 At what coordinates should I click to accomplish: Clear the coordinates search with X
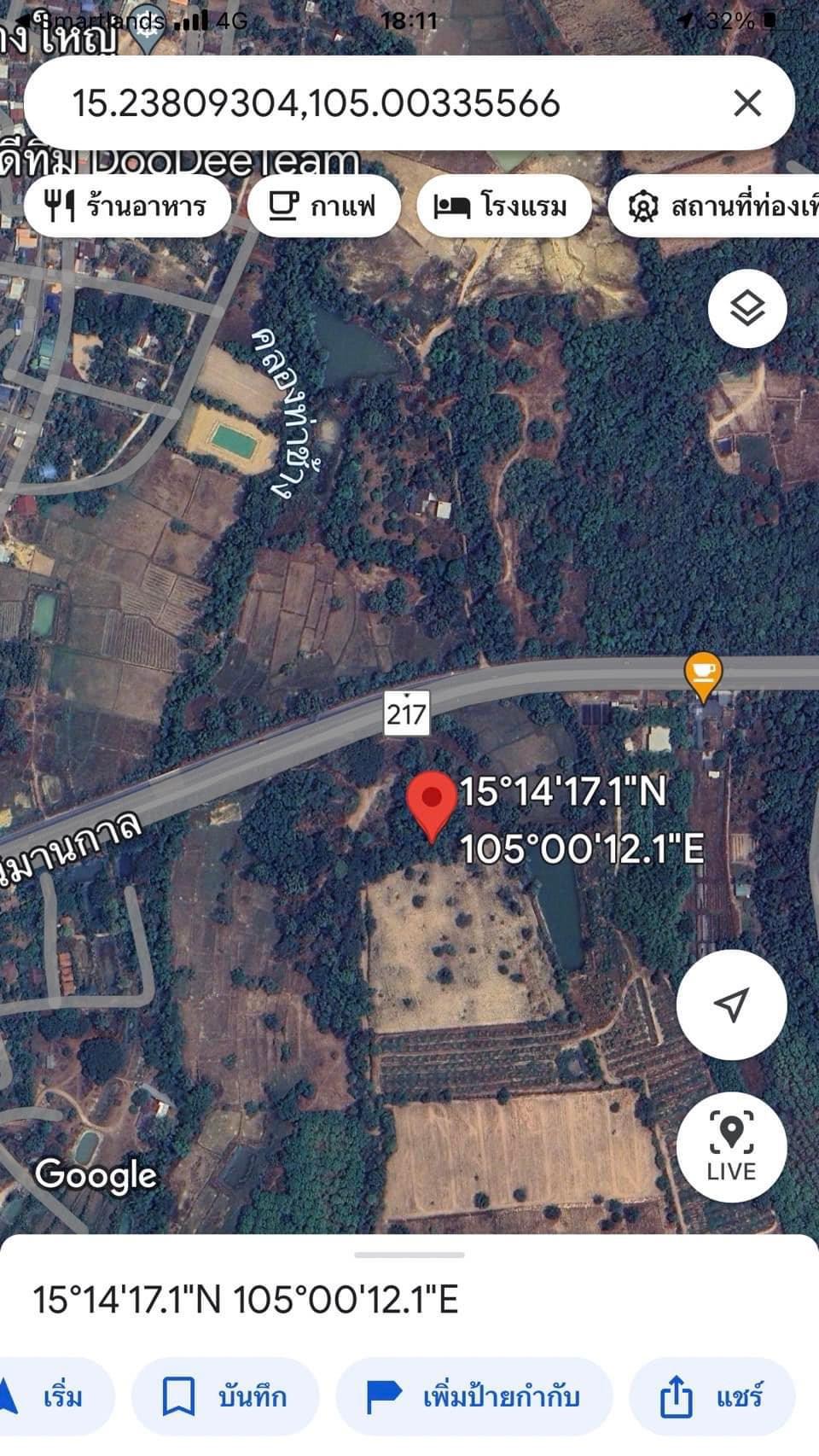[x=747, y=103]
